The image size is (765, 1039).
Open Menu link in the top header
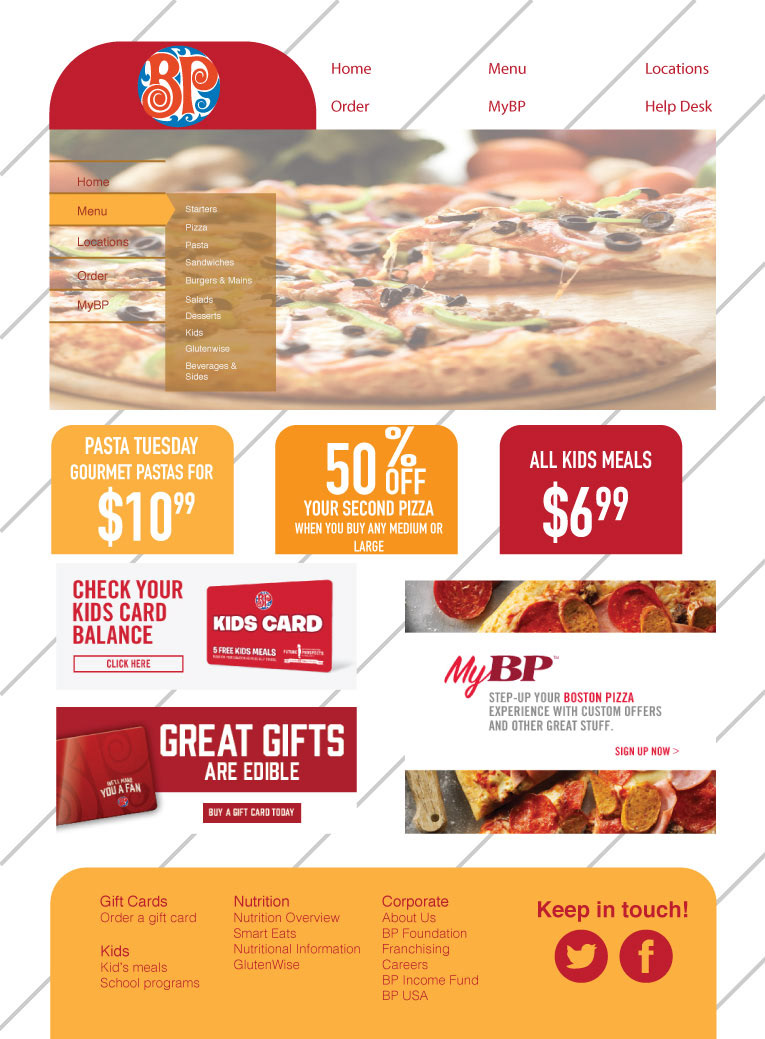507,69
